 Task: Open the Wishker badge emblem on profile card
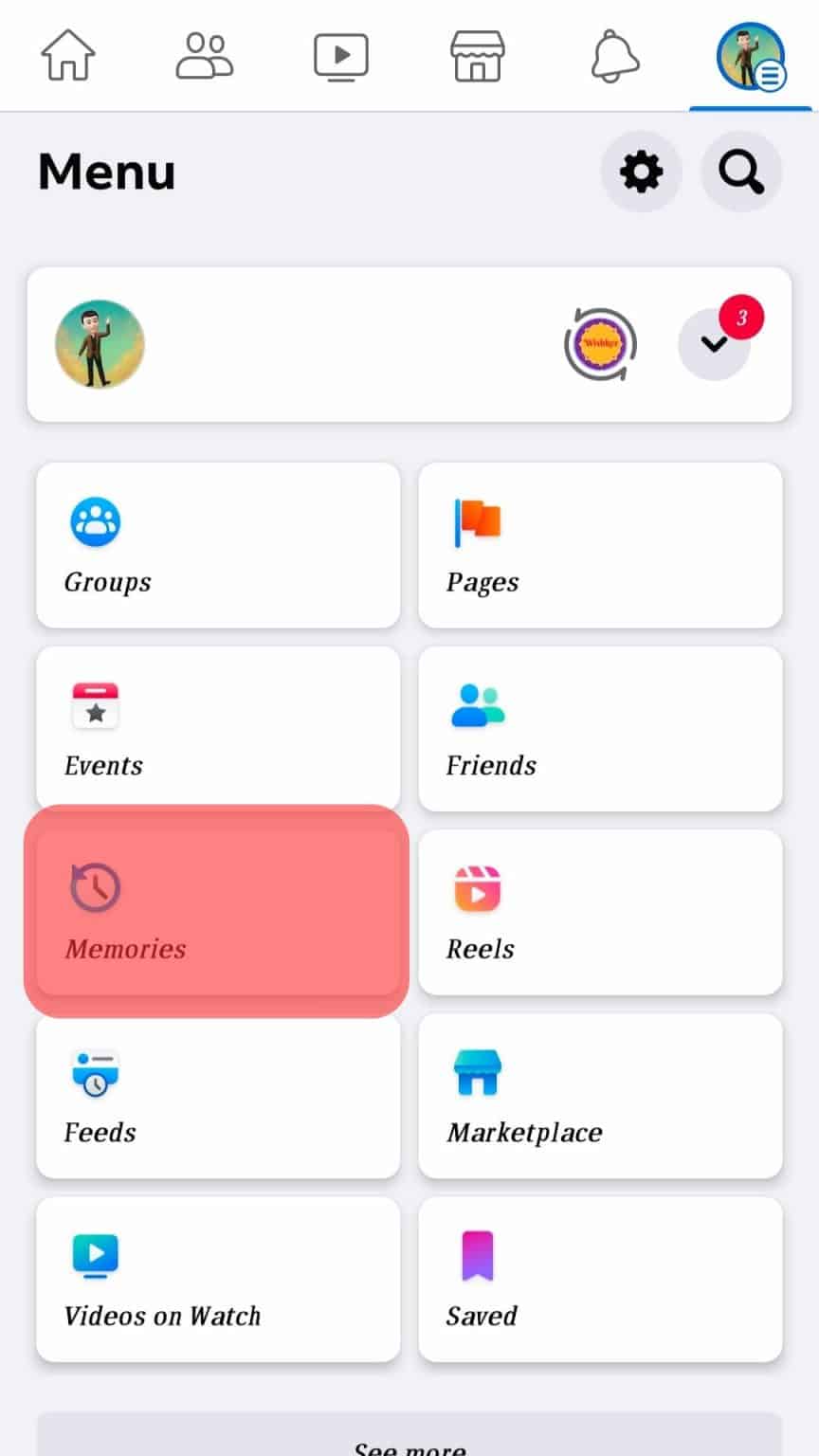pyautogui.click(x=600, y=343)
